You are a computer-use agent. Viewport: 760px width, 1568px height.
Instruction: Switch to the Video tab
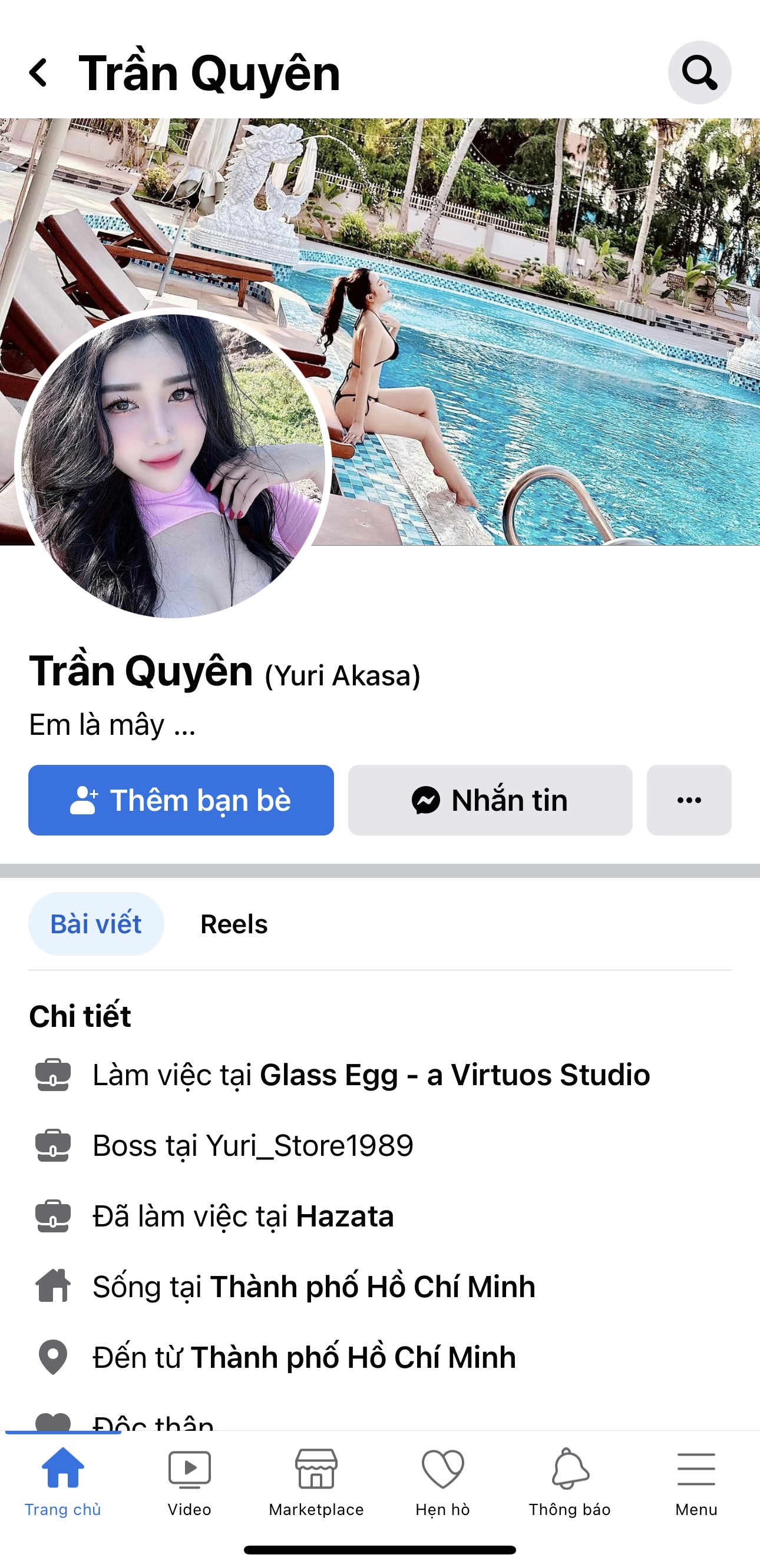pyautogui.click(x=189, y=1480)
